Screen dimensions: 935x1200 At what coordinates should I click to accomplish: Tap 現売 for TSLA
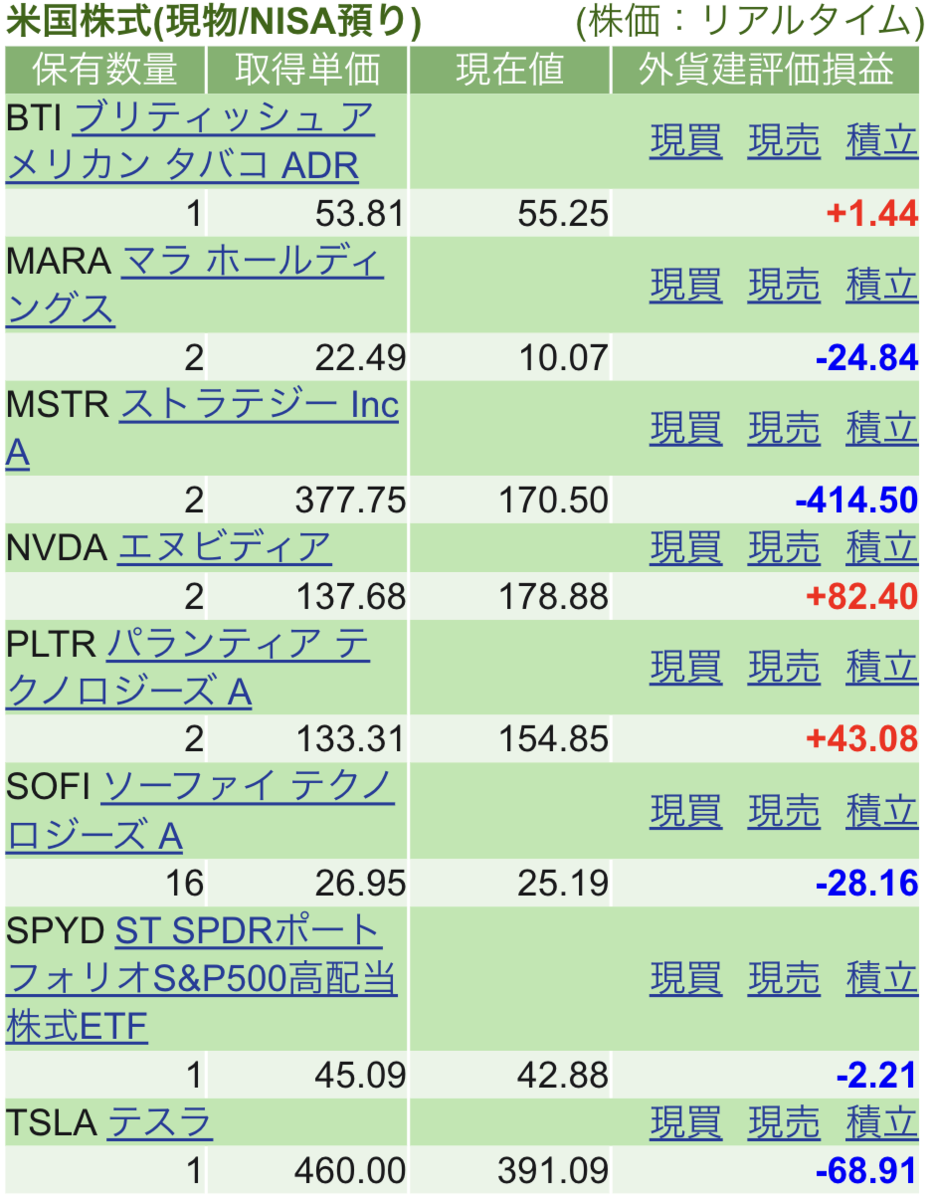783,1123
